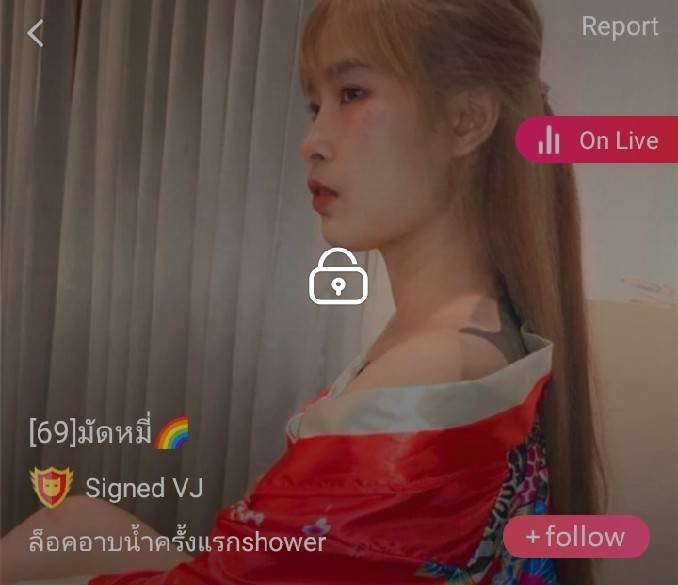Follow this broadcaster
Viewport: 678px width, 585px height.
click(576, 537)
